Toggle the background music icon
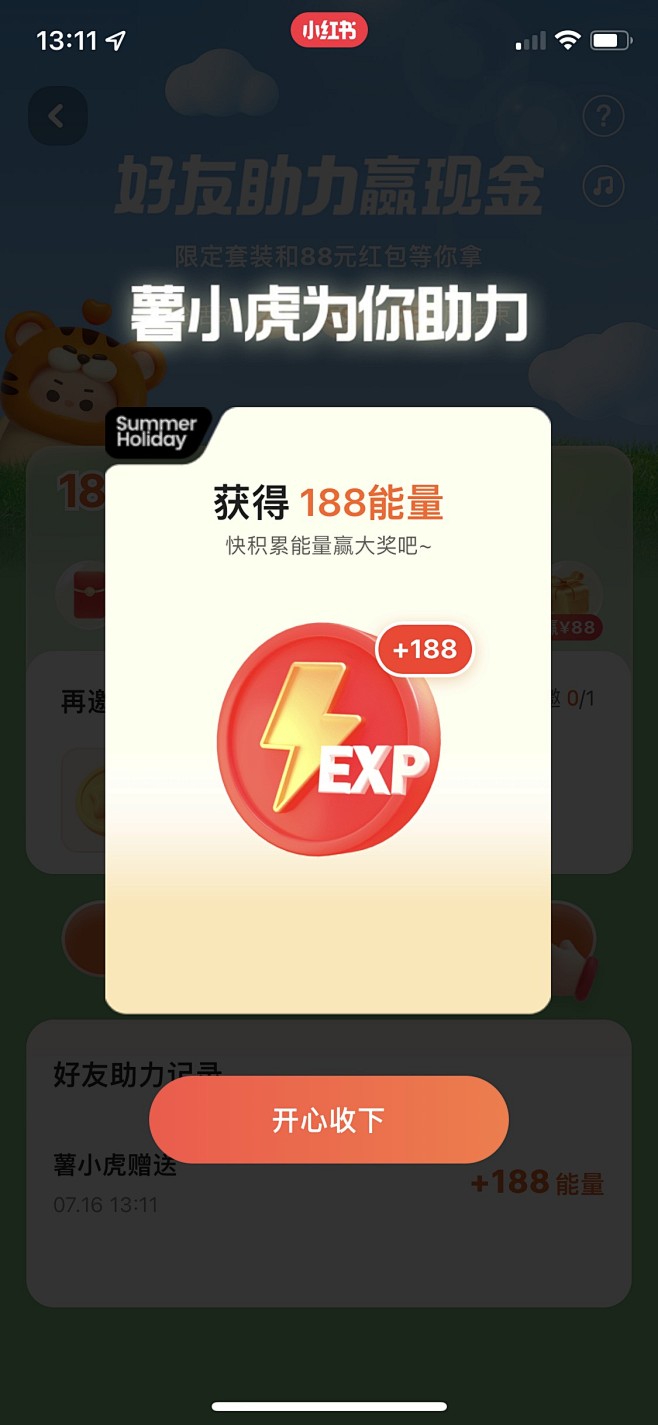Screen dimensions: 658x1425 [603, 186]
